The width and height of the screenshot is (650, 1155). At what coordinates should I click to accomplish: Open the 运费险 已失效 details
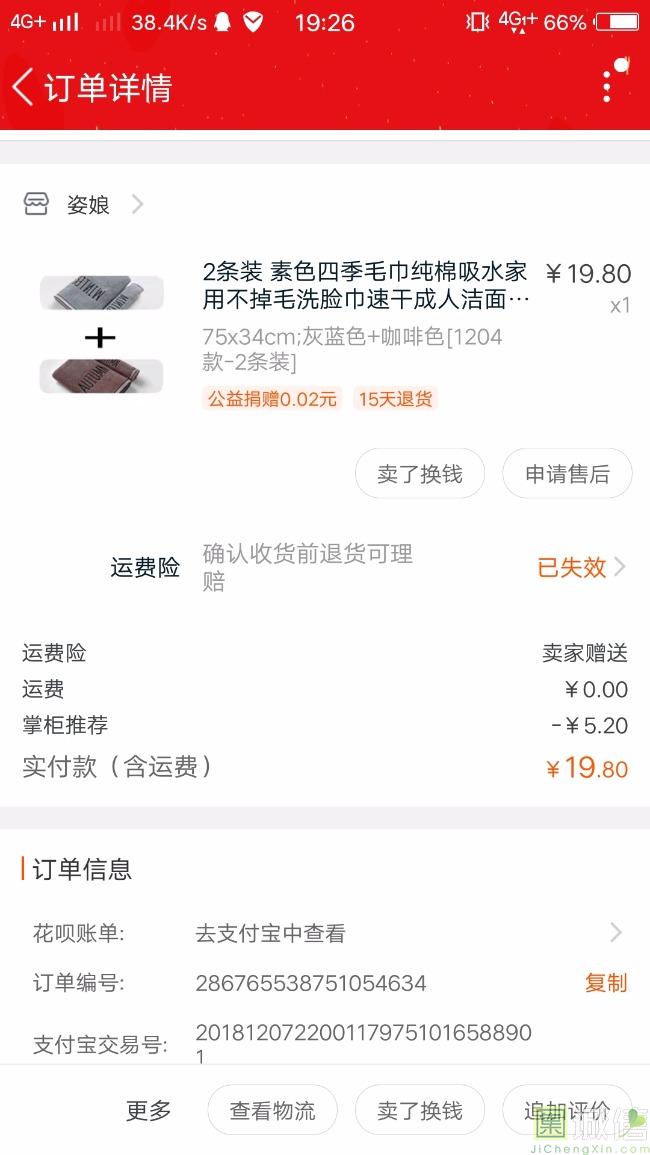(580, 567)
